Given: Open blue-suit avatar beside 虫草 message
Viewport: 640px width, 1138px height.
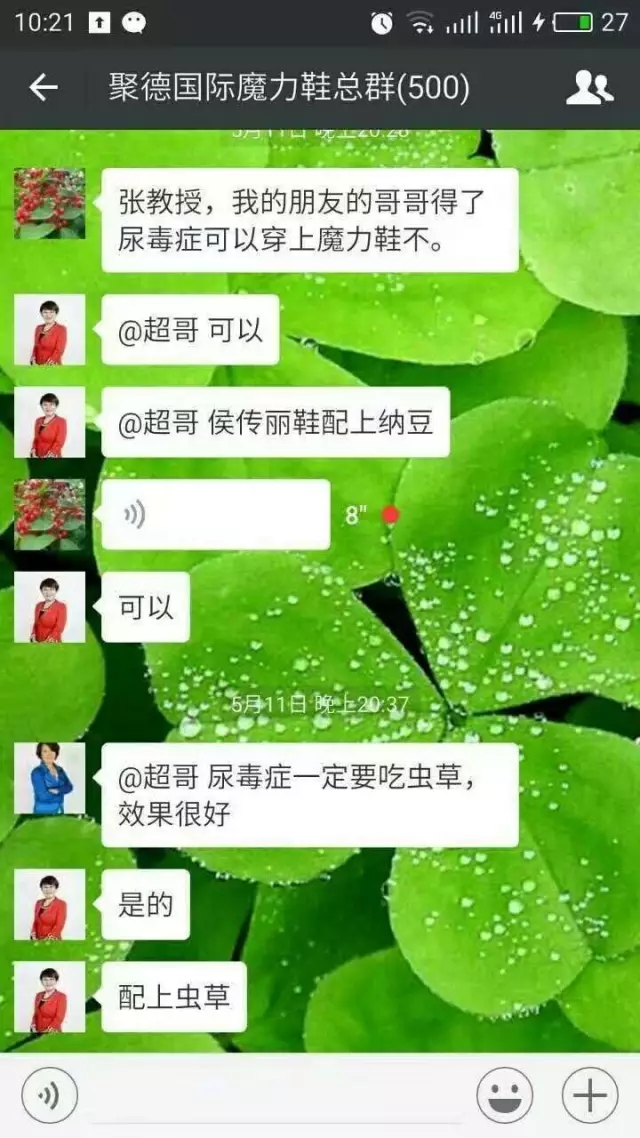Looking at the screenshot, I should [x=49, y=777].
